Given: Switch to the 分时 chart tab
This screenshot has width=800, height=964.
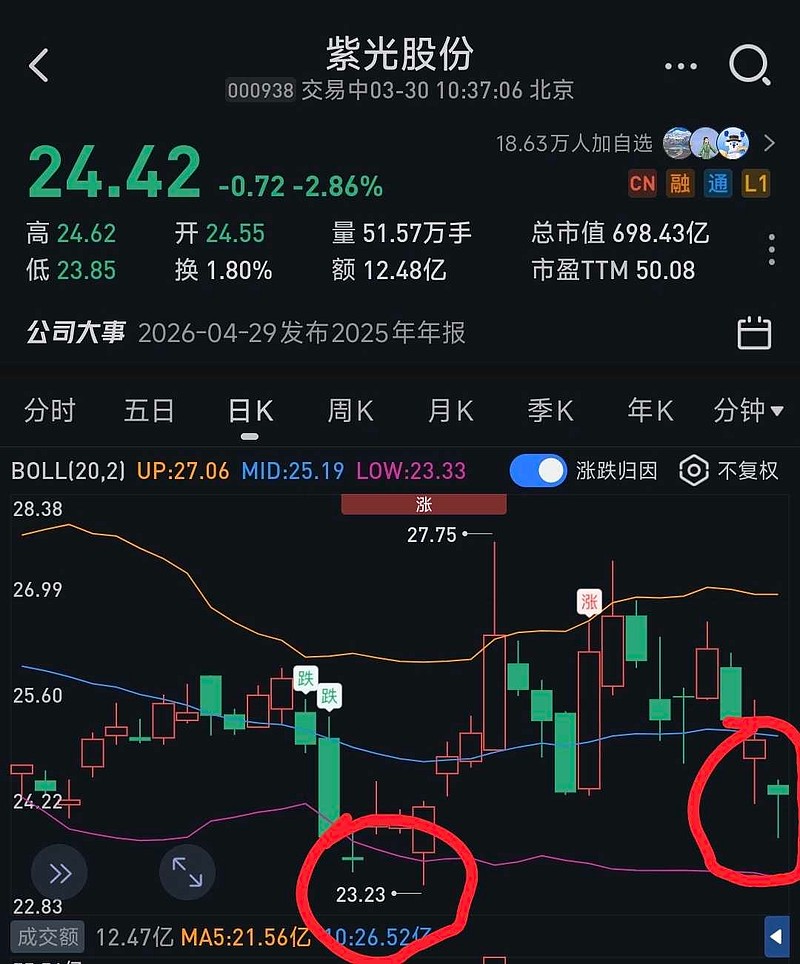Looking at the screenshot, I should [50, 410].
